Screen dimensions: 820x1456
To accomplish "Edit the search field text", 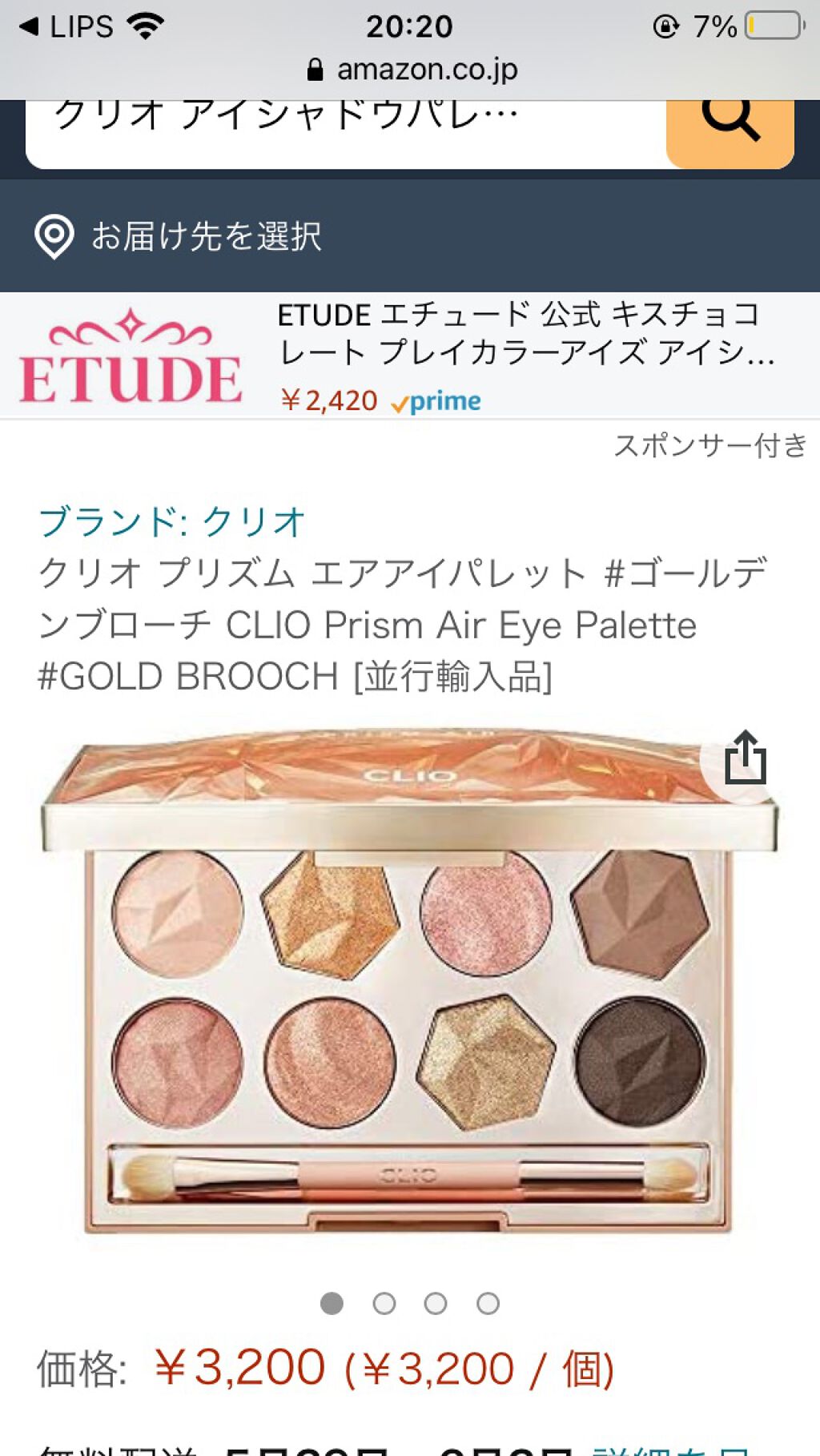I will pos(344,130).
